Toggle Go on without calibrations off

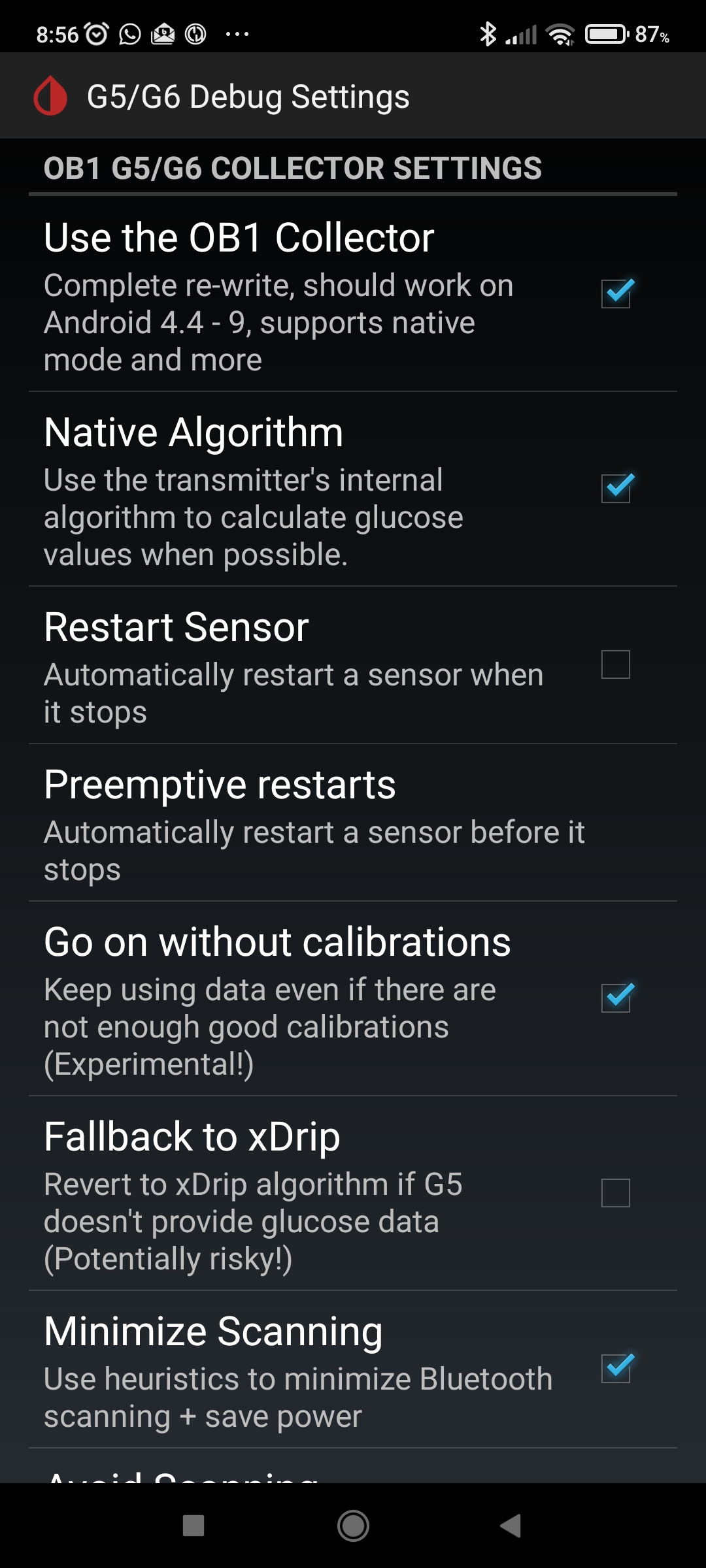click(x=616, y=998)
